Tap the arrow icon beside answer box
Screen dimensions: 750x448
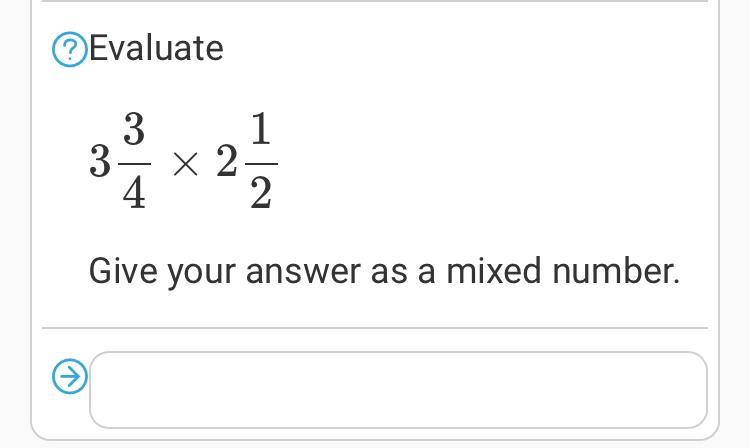click(70, 376)
